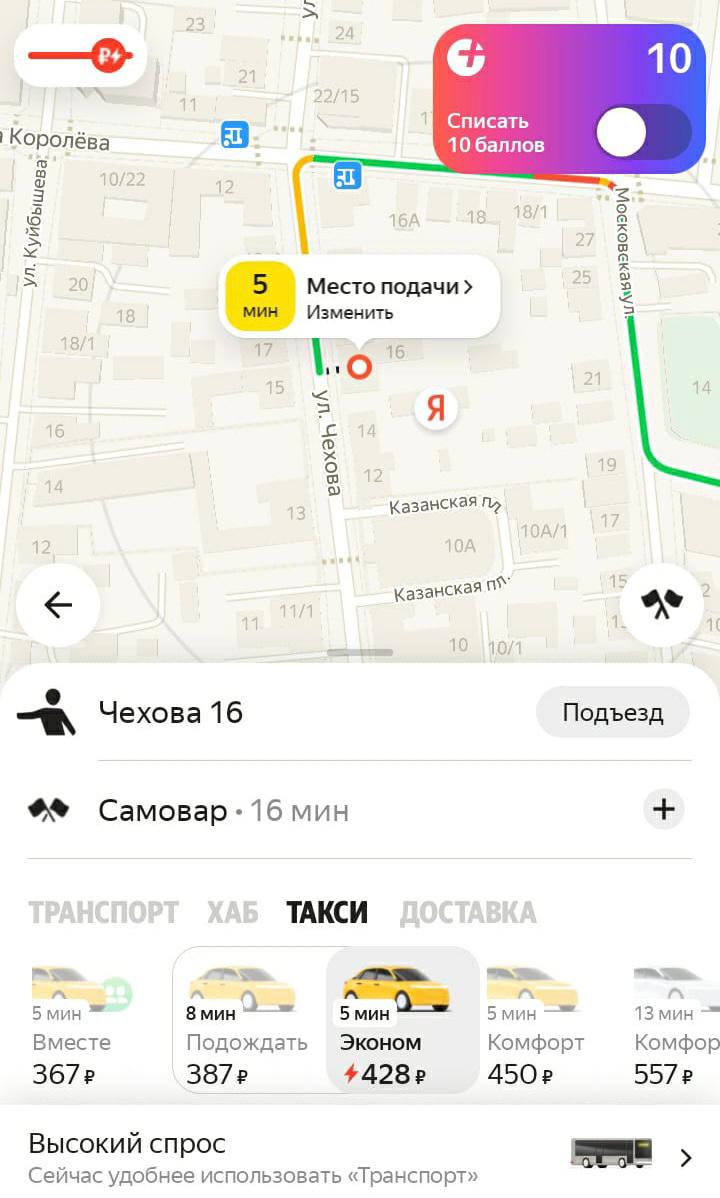The width and height of the screenshot is (720, 1198).
Task: Pick the Комфорт+ tariff for 557 ₽
Action: click(676, 1025)
